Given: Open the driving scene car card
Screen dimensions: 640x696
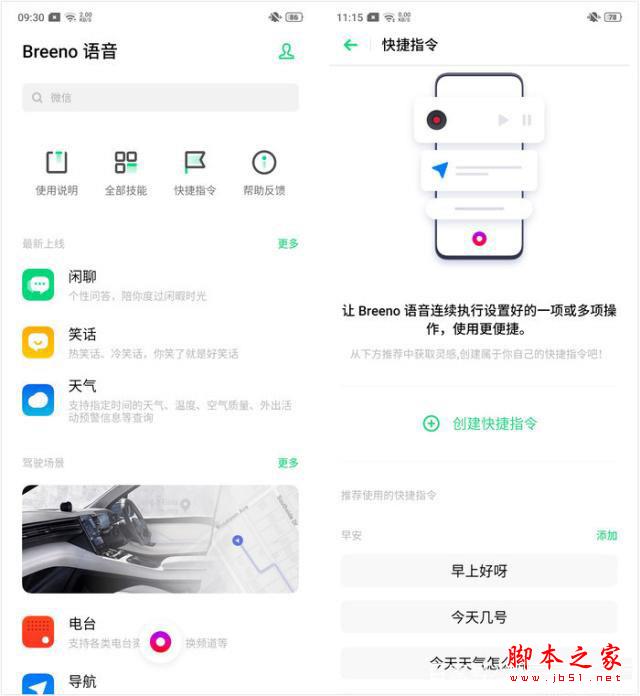Looking at the screenshot, I should pyautogui.click(x=160, y=539).
